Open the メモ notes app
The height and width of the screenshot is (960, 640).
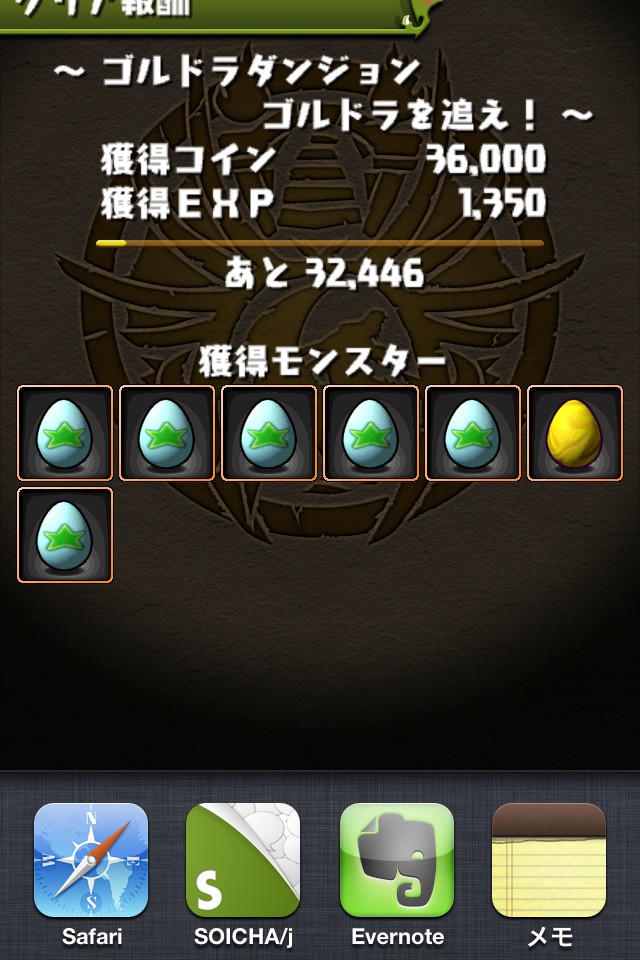coord(549,860)
